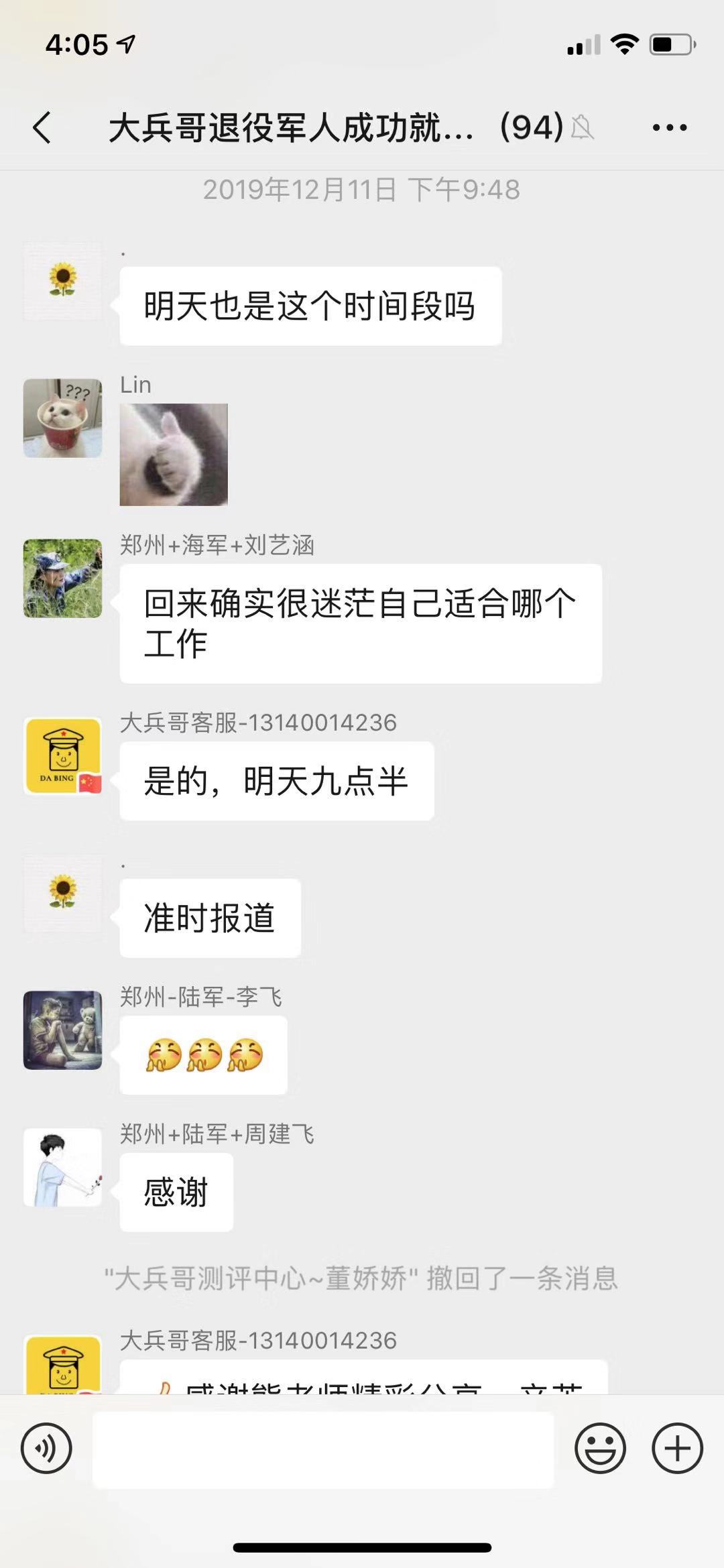Open 郑州+海军+刘艺涵's profile avatar
The image size is (724, 1568).
pyautogui.click(x=63, y=578)
